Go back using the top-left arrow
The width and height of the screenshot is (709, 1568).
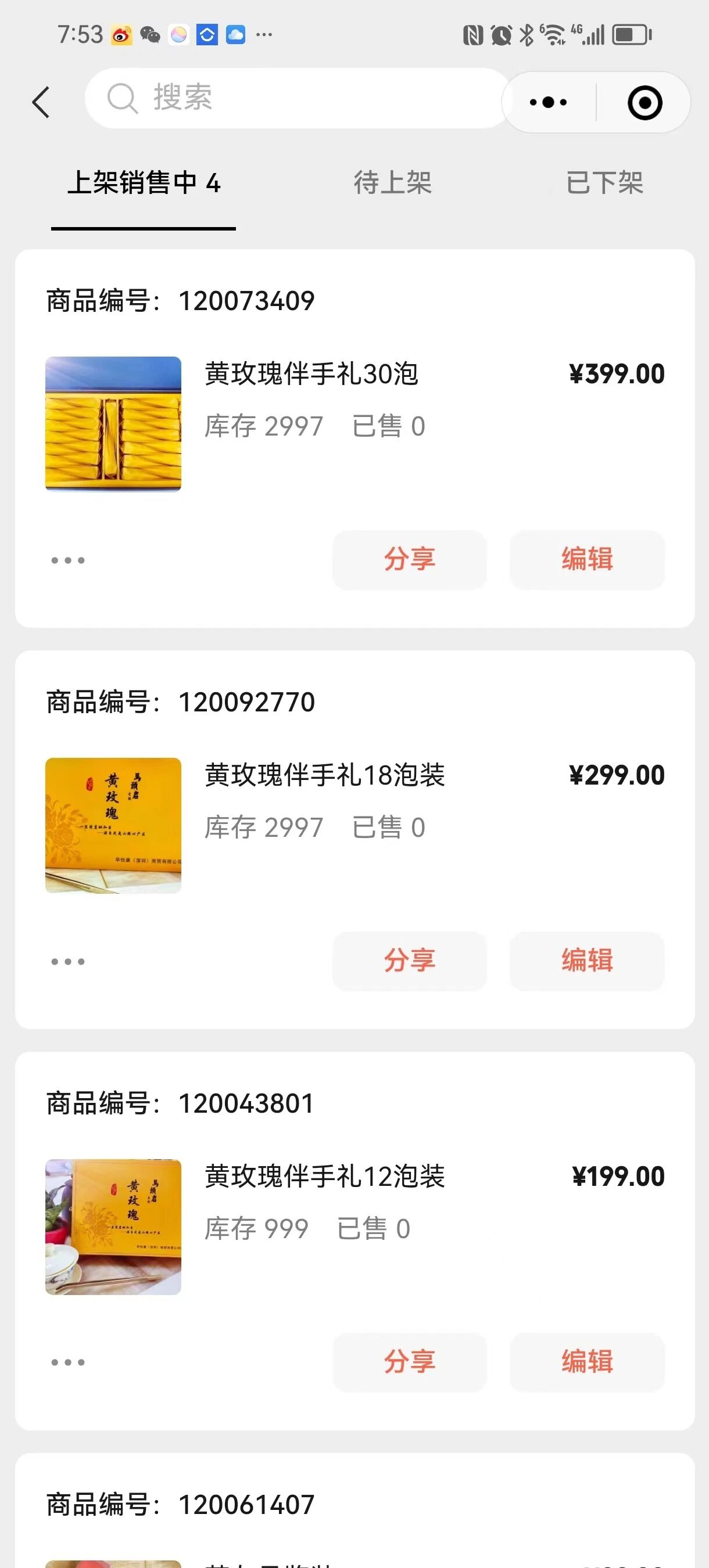pos(41,102)
